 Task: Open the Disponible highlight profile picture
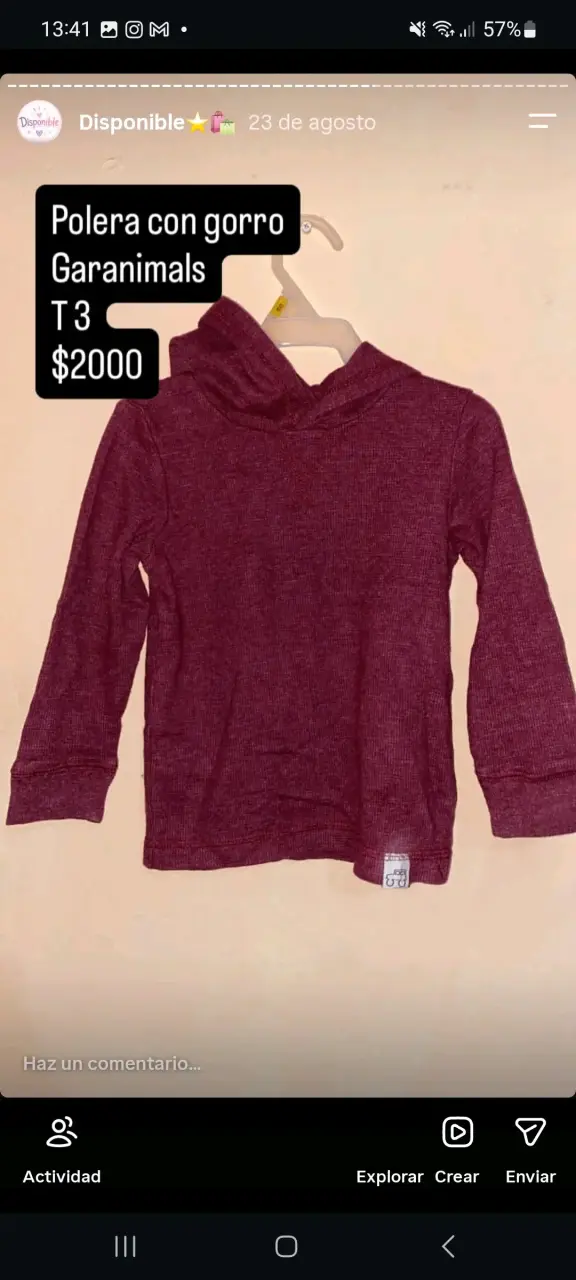click(40, 122)
